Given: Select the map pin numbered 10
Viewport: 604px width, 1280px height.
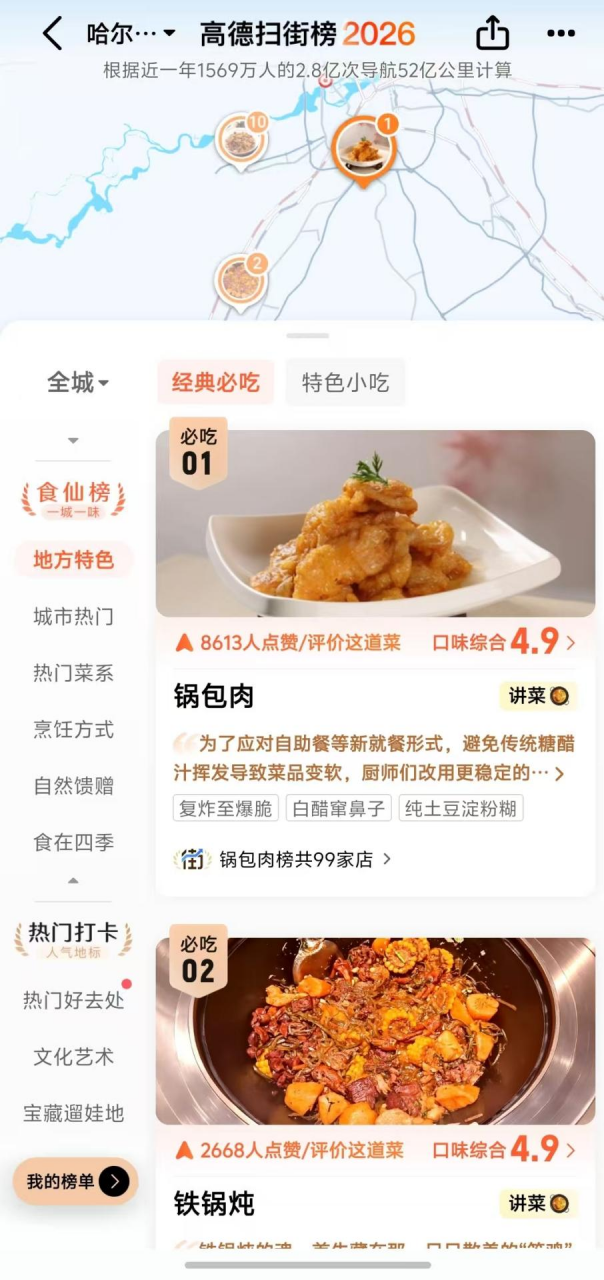Looking at the screenshot, I should 241,140.
